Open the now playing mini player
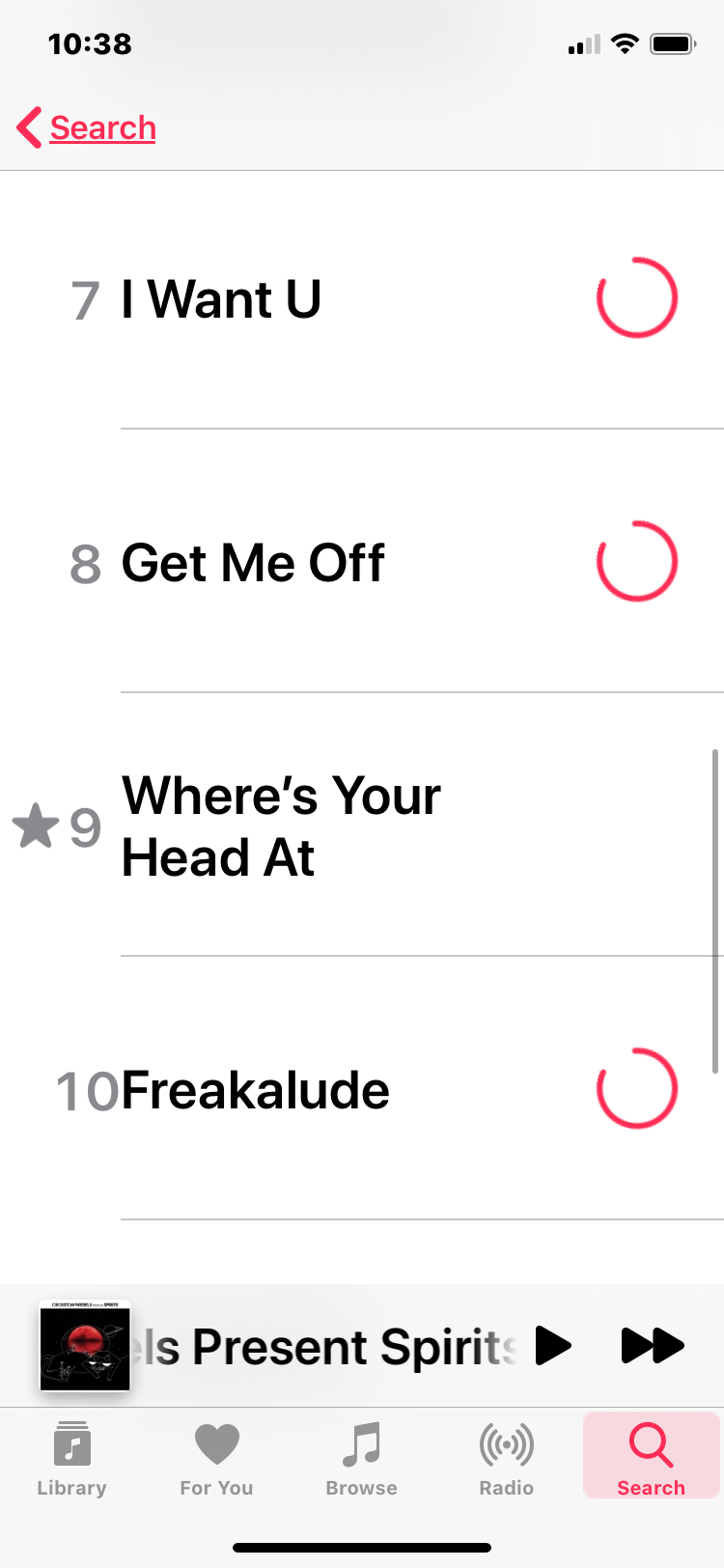This screenshot has width=724, height=1568. [x=319, y=1346]
